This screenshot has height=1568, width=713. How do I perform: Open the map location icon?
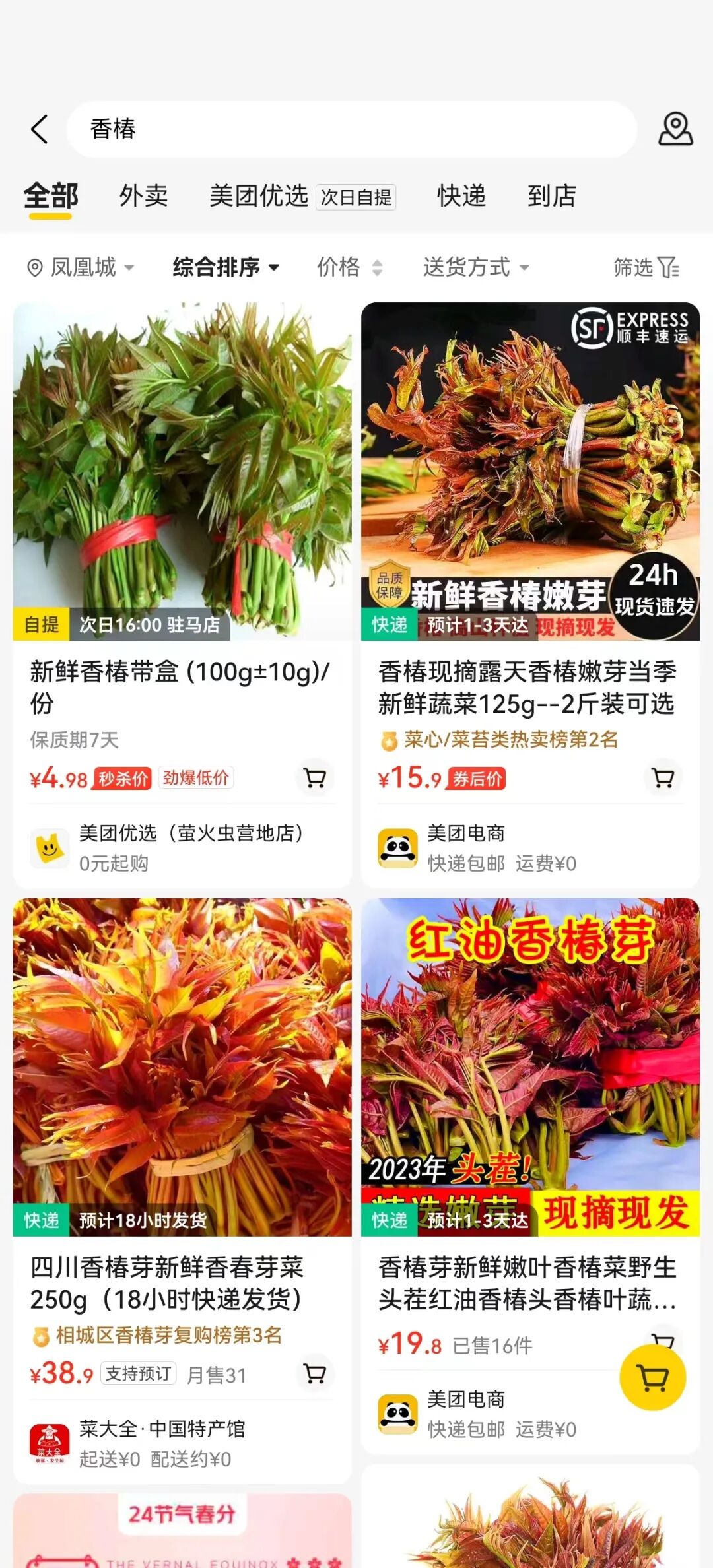coord(675,129)
